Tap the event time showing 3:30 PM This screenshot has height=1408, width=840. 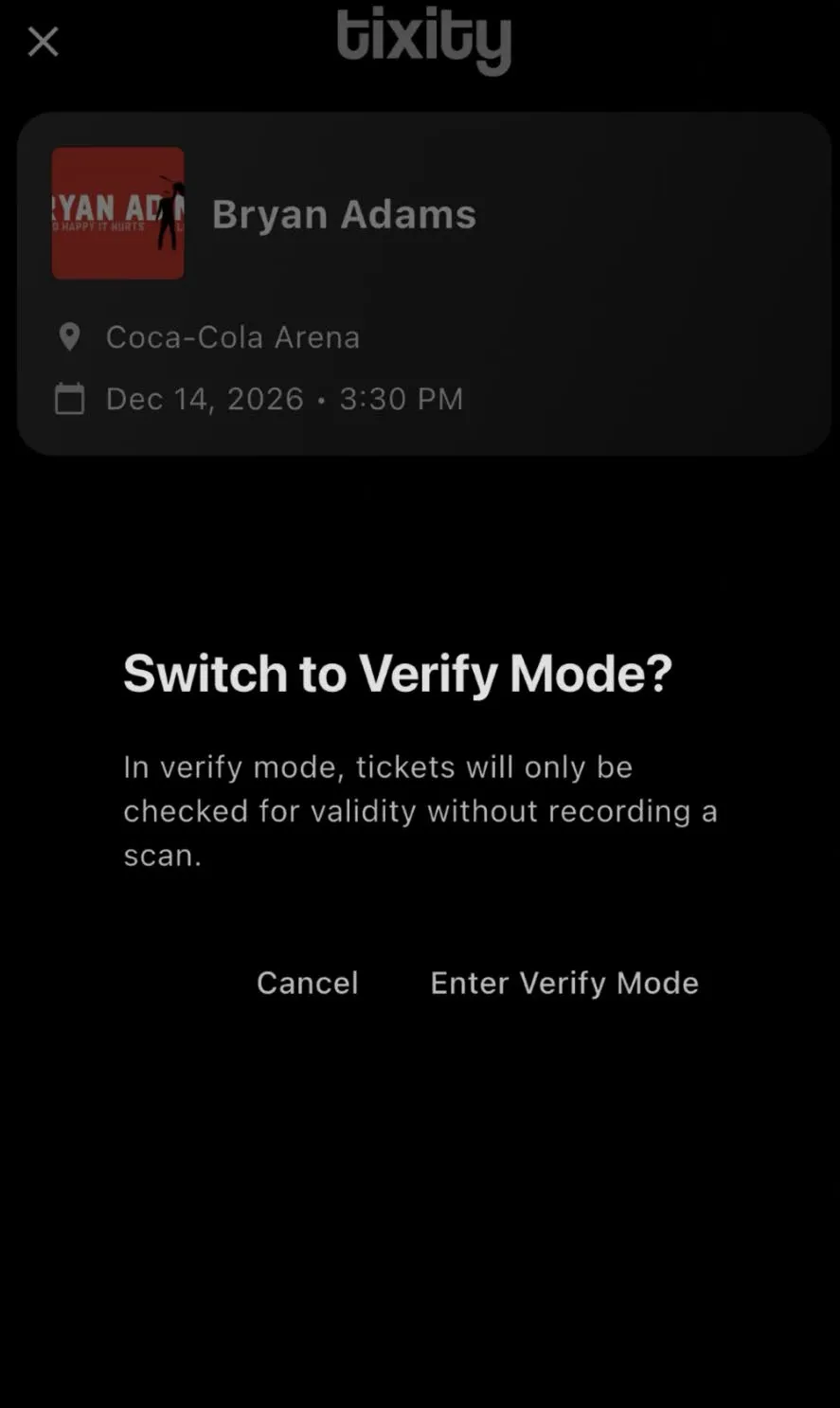click(402, 399)
